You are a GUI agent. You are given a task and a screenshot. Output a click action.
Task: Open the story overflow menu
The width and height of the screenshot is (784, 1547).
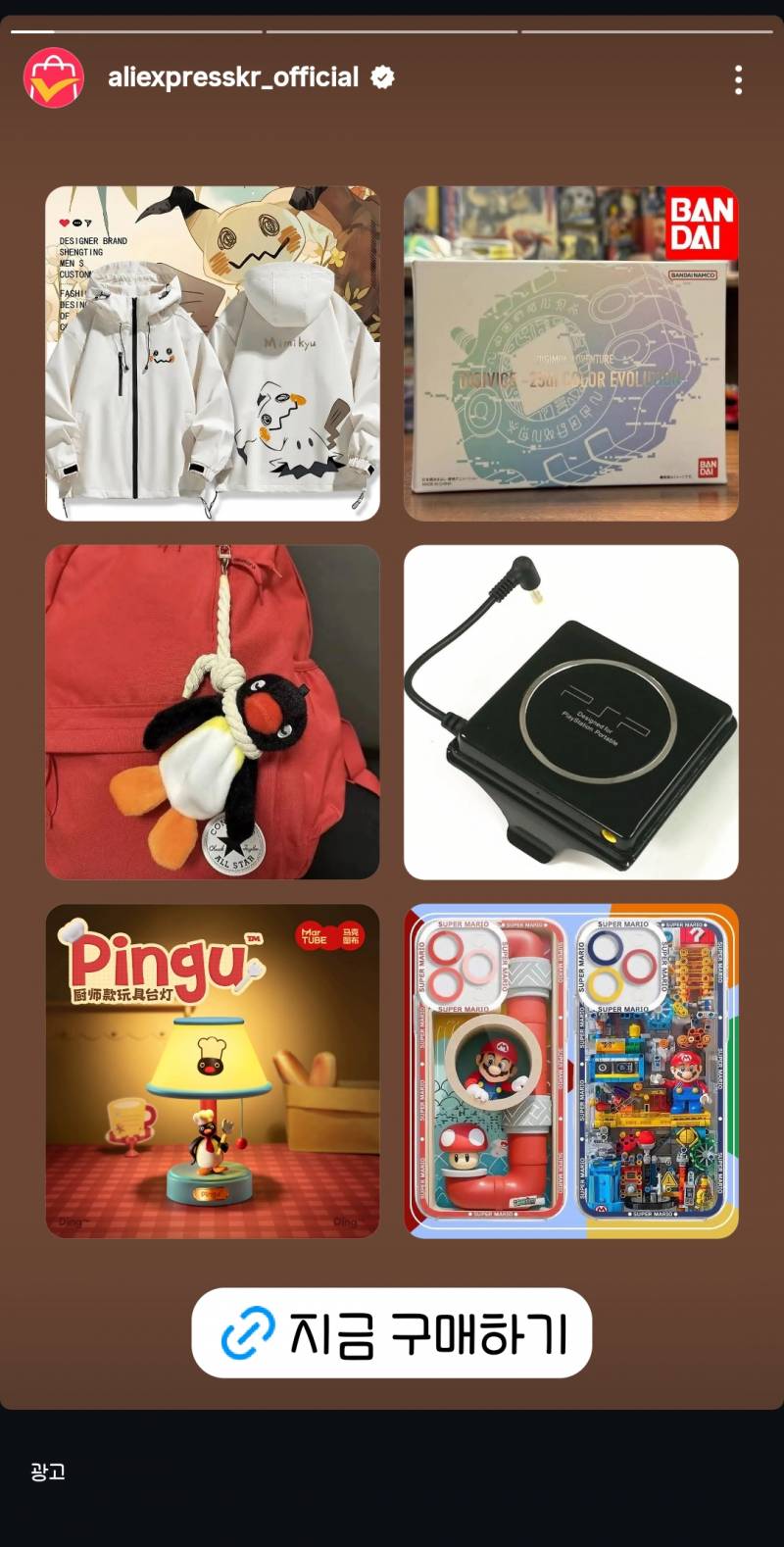[x=738, y=79]
